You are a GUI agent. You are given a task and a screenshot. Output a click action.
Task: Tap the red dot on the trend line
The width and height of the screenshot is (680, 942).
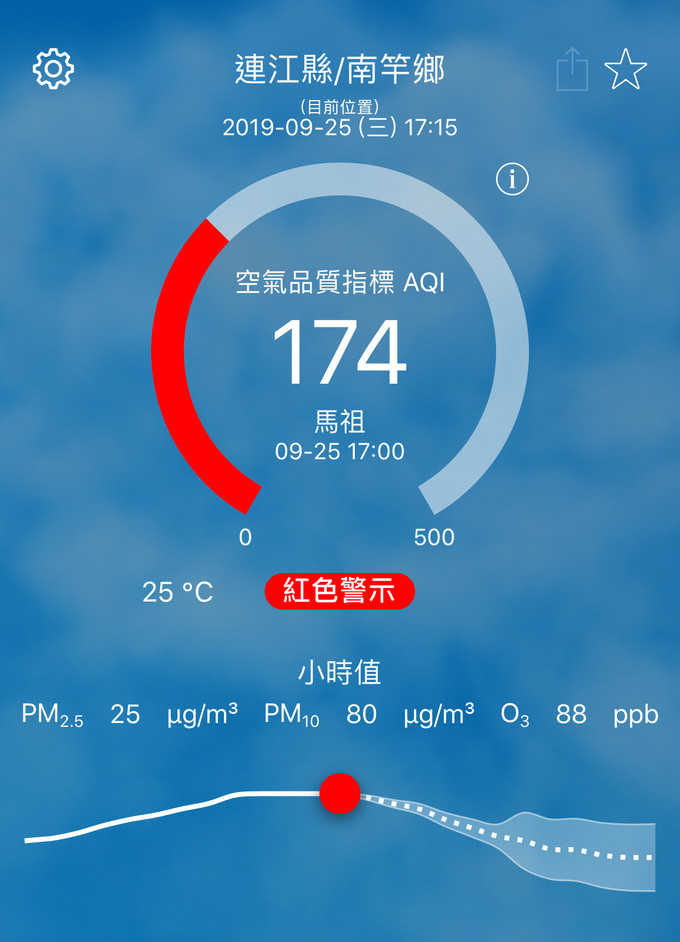(x=340, y=793)
